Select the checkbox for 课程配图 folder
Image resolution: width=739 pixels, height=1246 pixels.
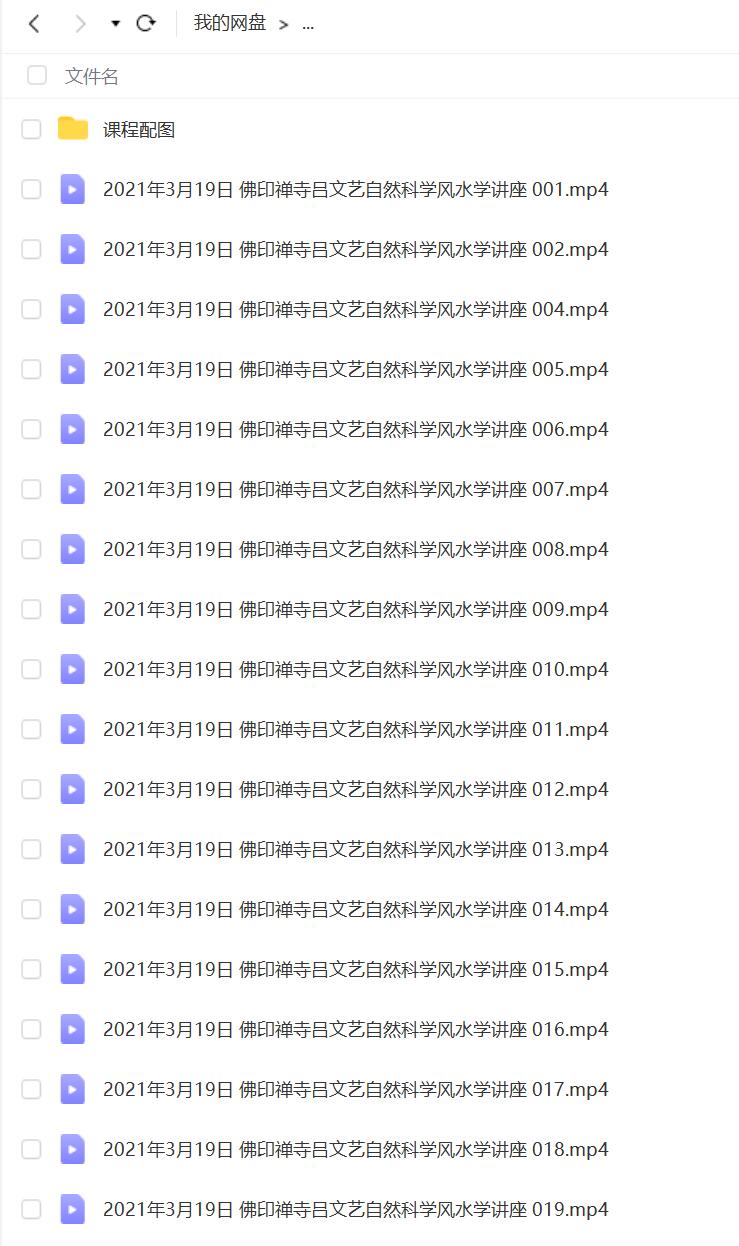(31, 129)
